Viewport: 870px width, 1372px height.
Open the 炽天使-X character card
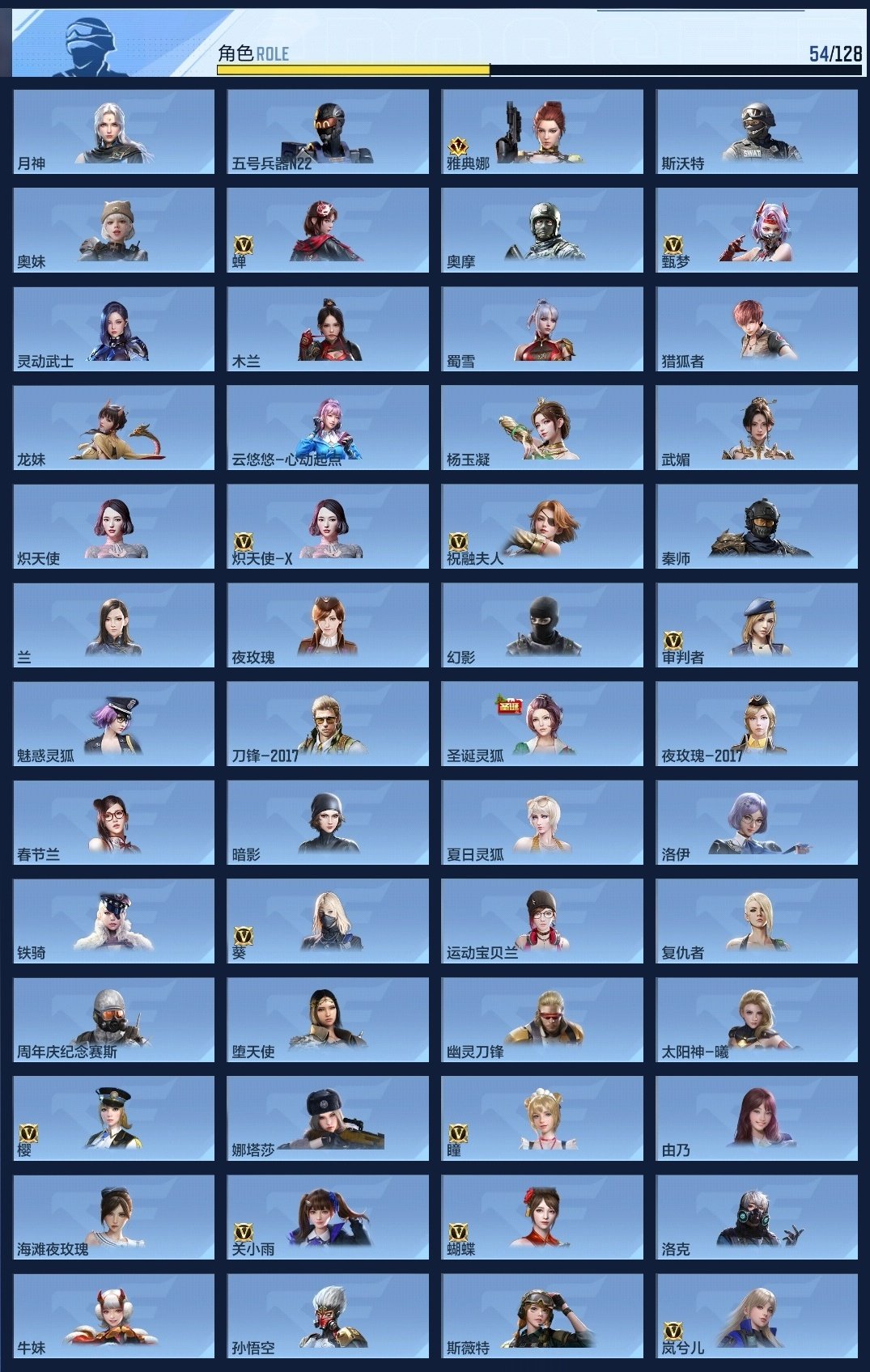[x=328, y=526]
